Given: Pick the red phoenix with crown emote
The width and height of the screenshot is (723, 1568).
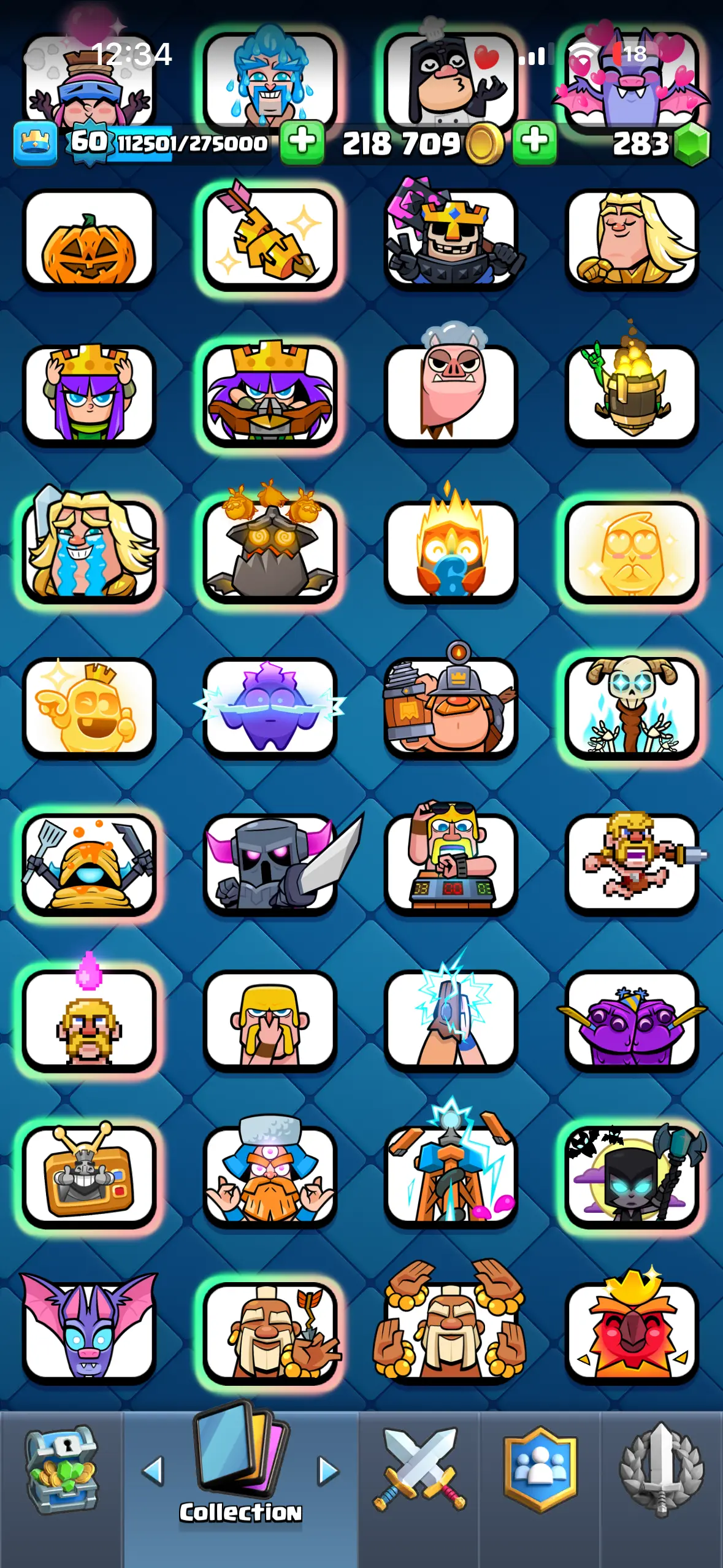Looking at the screenshot, I should coord(632,1332).
